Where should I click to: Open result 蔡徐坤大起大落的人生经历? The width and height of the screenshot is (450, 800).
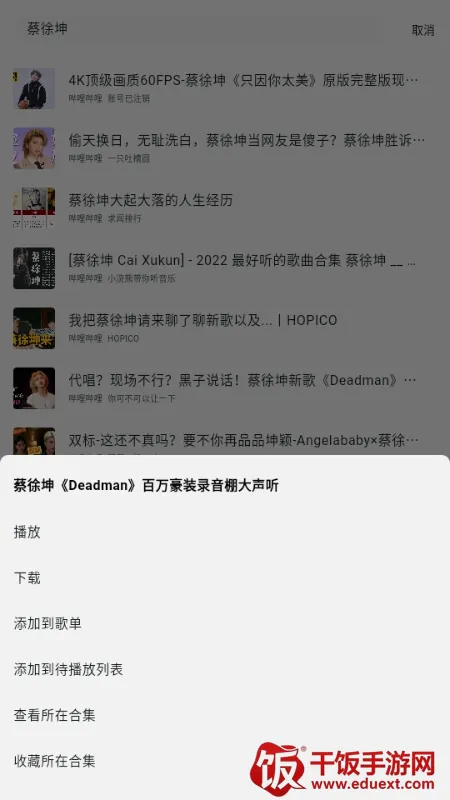coord(225,208)
